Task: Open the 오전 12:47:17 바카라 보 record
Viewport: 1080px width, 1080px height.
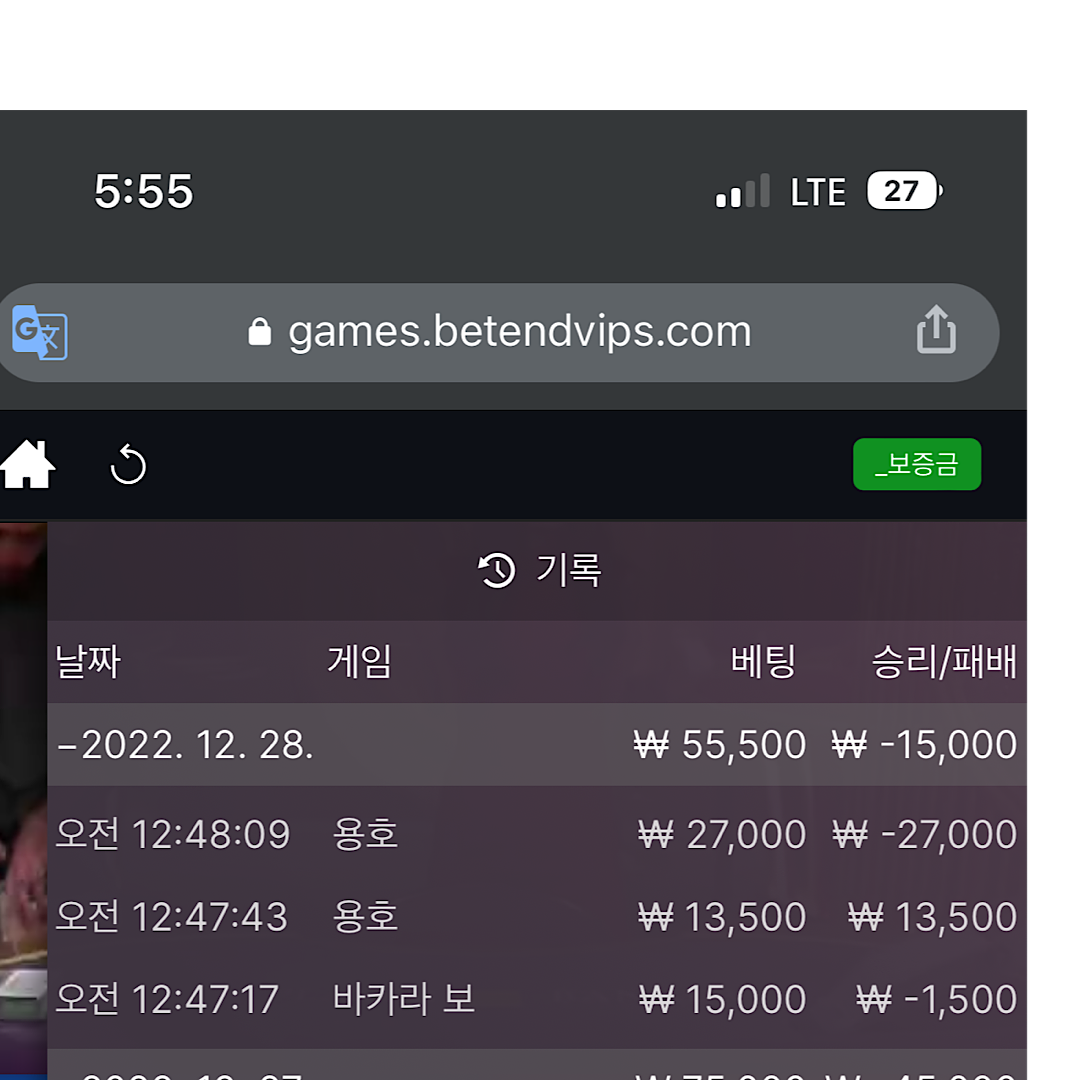Action: (536, 999)
